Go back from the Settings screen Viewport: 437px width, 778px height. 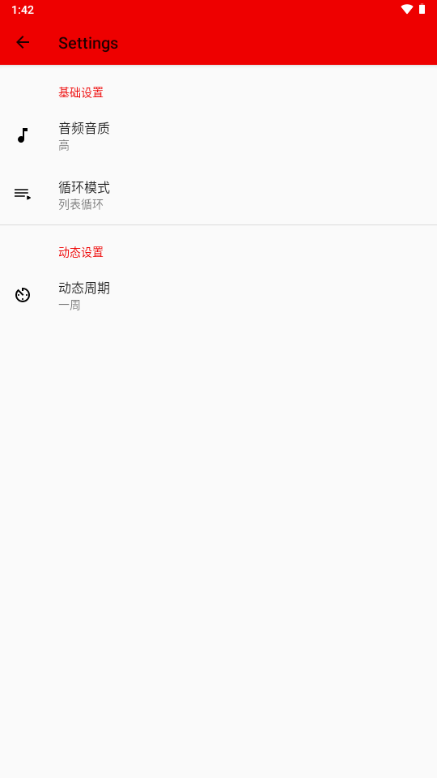click(x=23, y=43)
